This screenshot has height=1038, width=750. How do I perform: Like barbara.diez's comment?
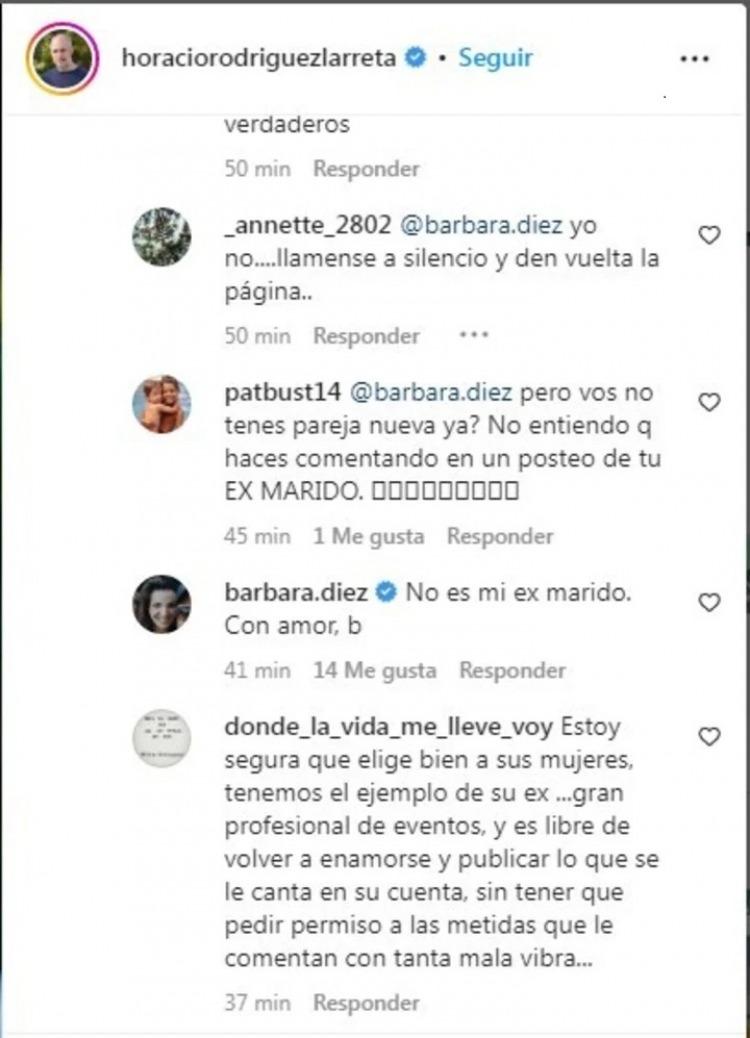(708, 603)
